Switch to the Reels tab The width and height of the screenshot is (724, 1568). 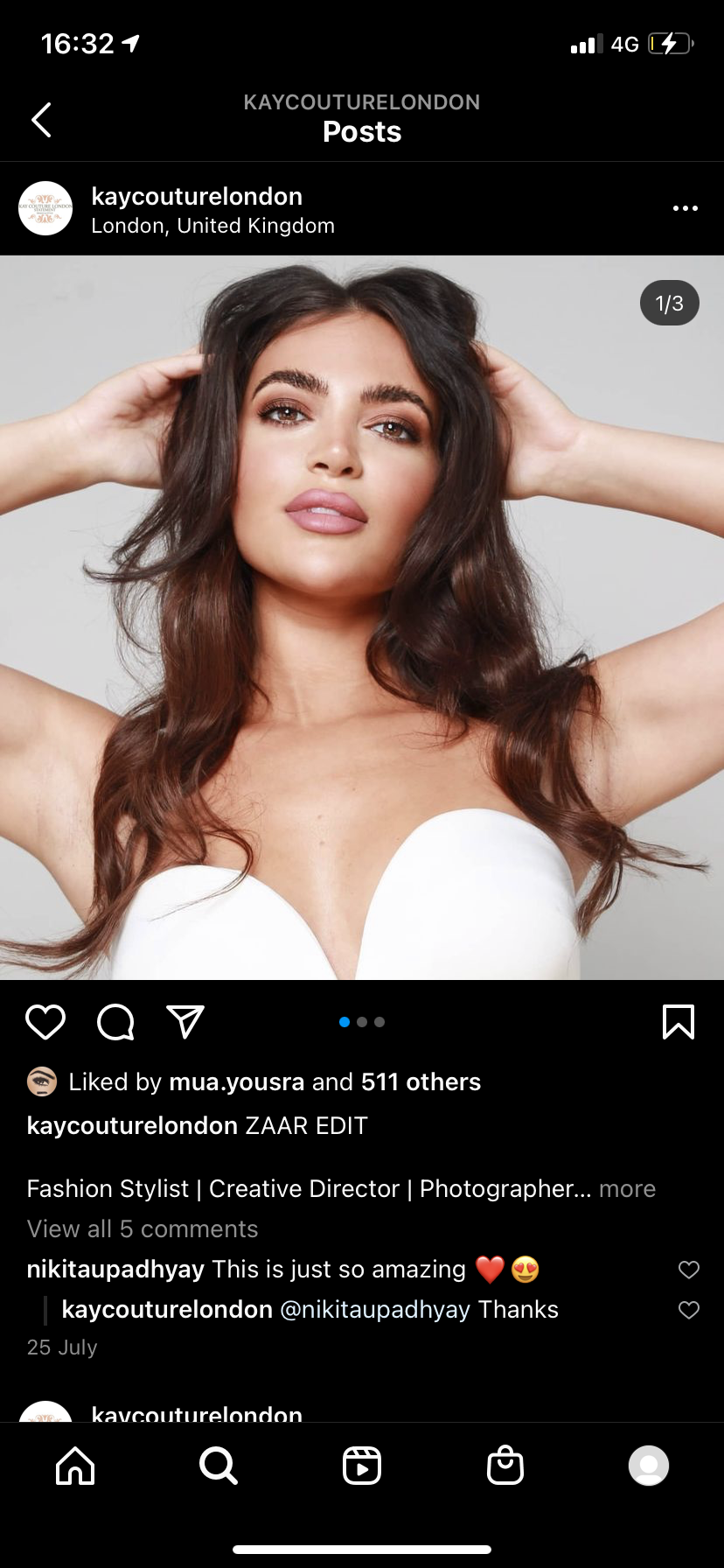[x=362, y=1466]
